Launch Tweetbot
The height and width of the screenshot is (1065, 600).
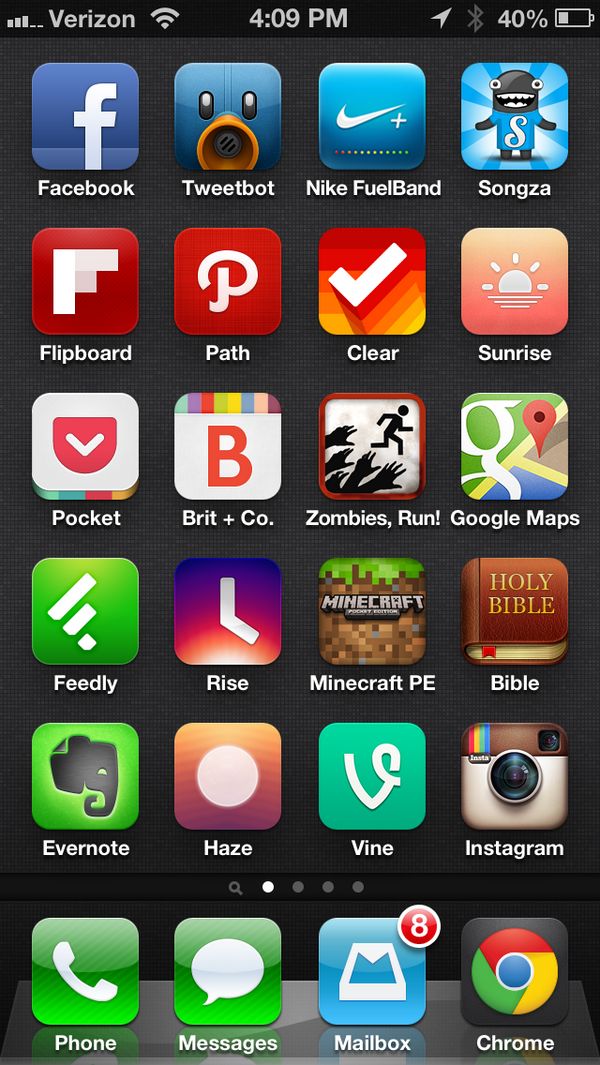coord(228,116)
